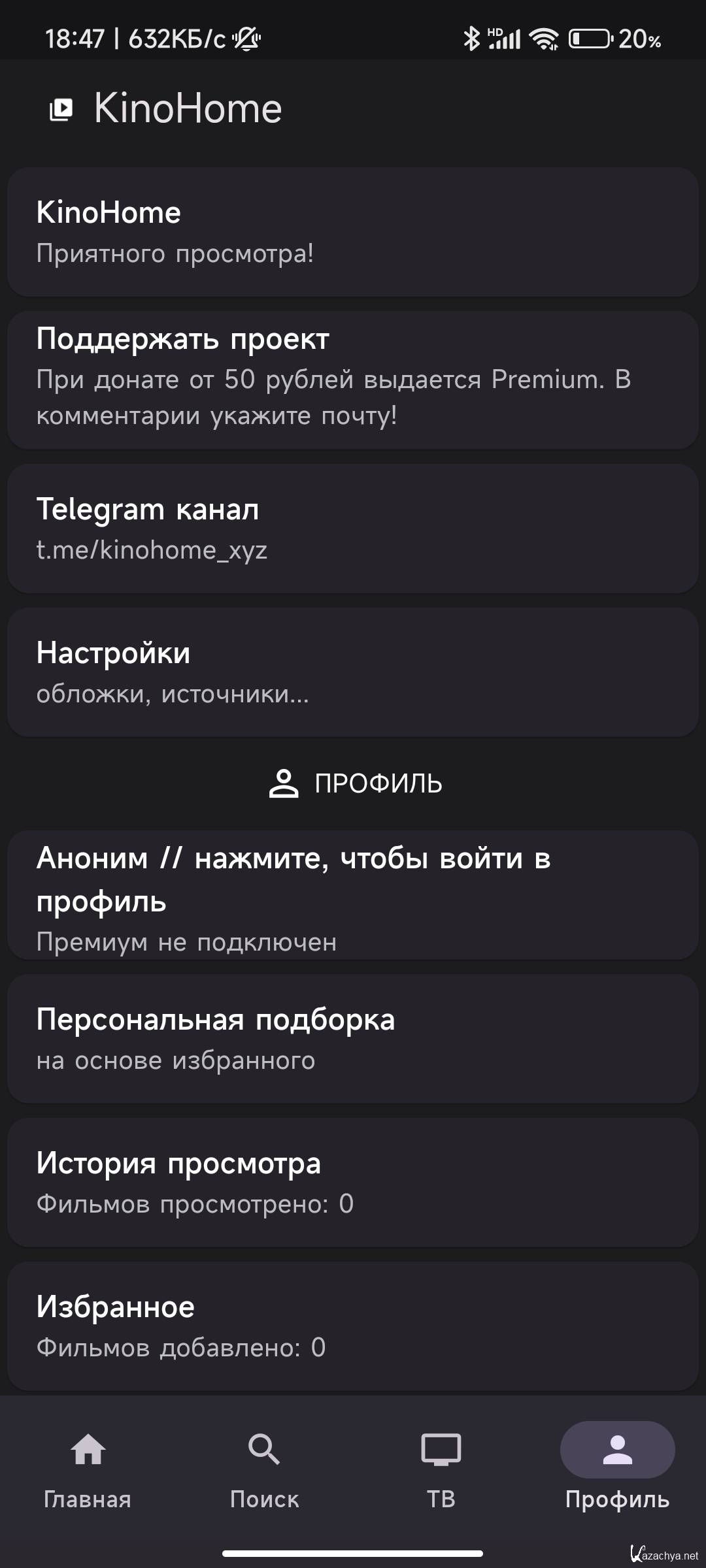Viewport: 706px width, 1568px height.
Task: Open the Поддержать проект donation card
Action: (353, 380)
